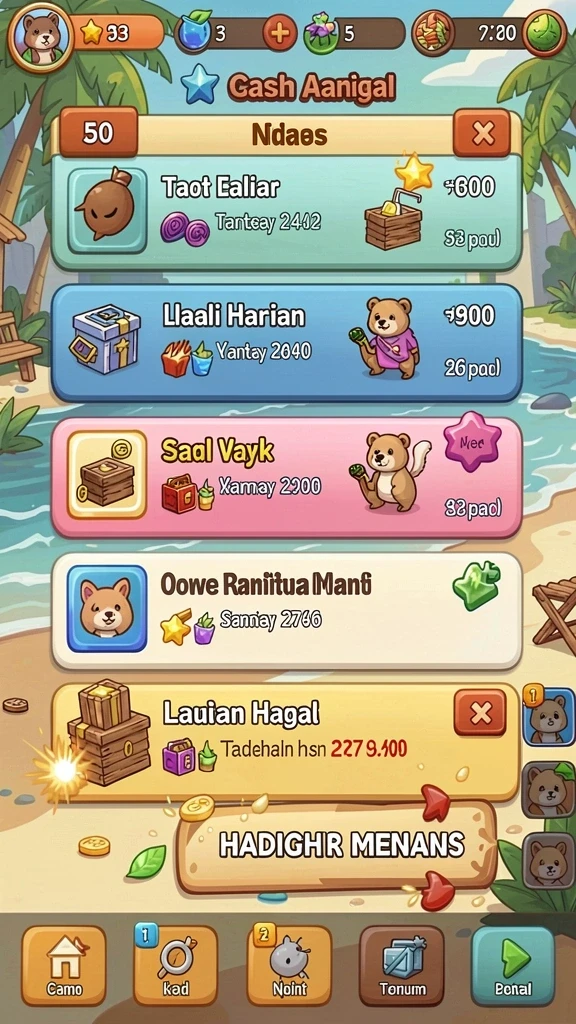Go to the Camo home tab

(x=64, y=965)
